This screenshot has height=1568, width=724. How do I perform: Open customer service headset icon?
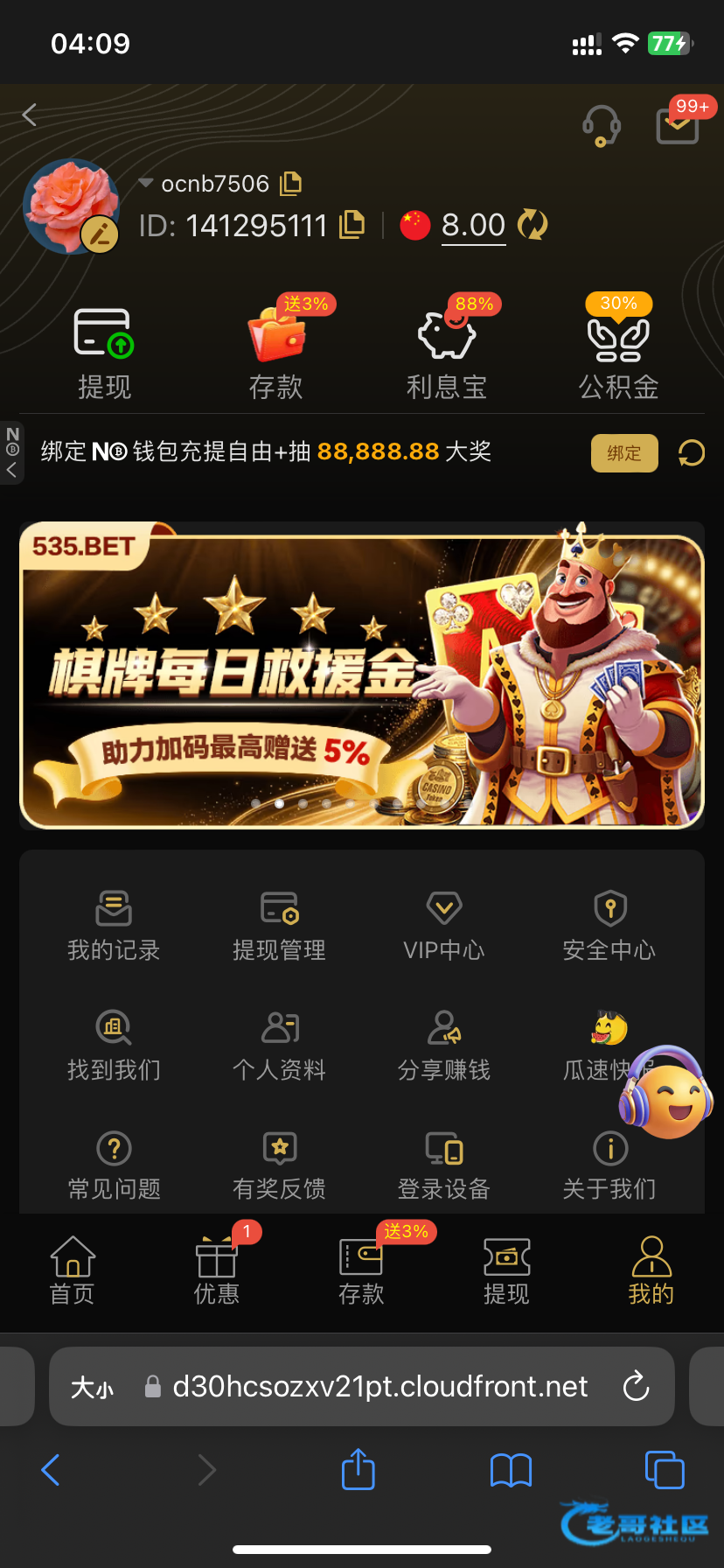pyautogui.click(x=602, y=126)
